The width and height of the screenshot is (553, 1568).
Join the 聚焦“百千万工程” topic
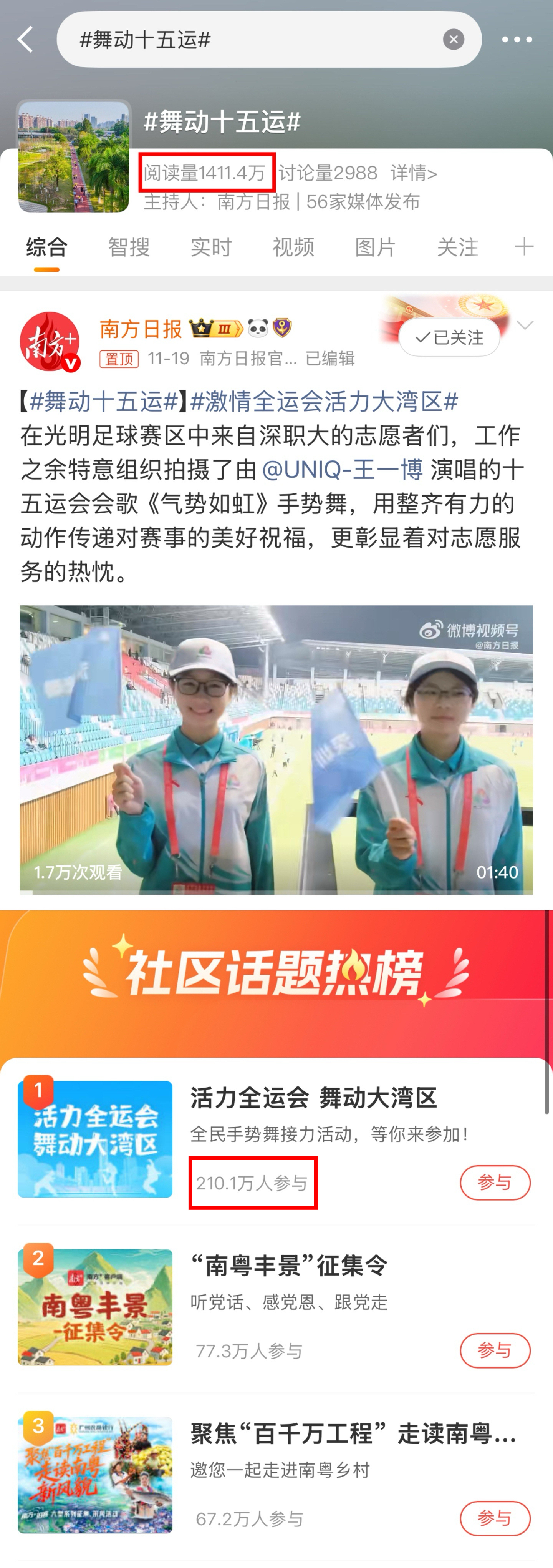click(x=495, y=1518)
